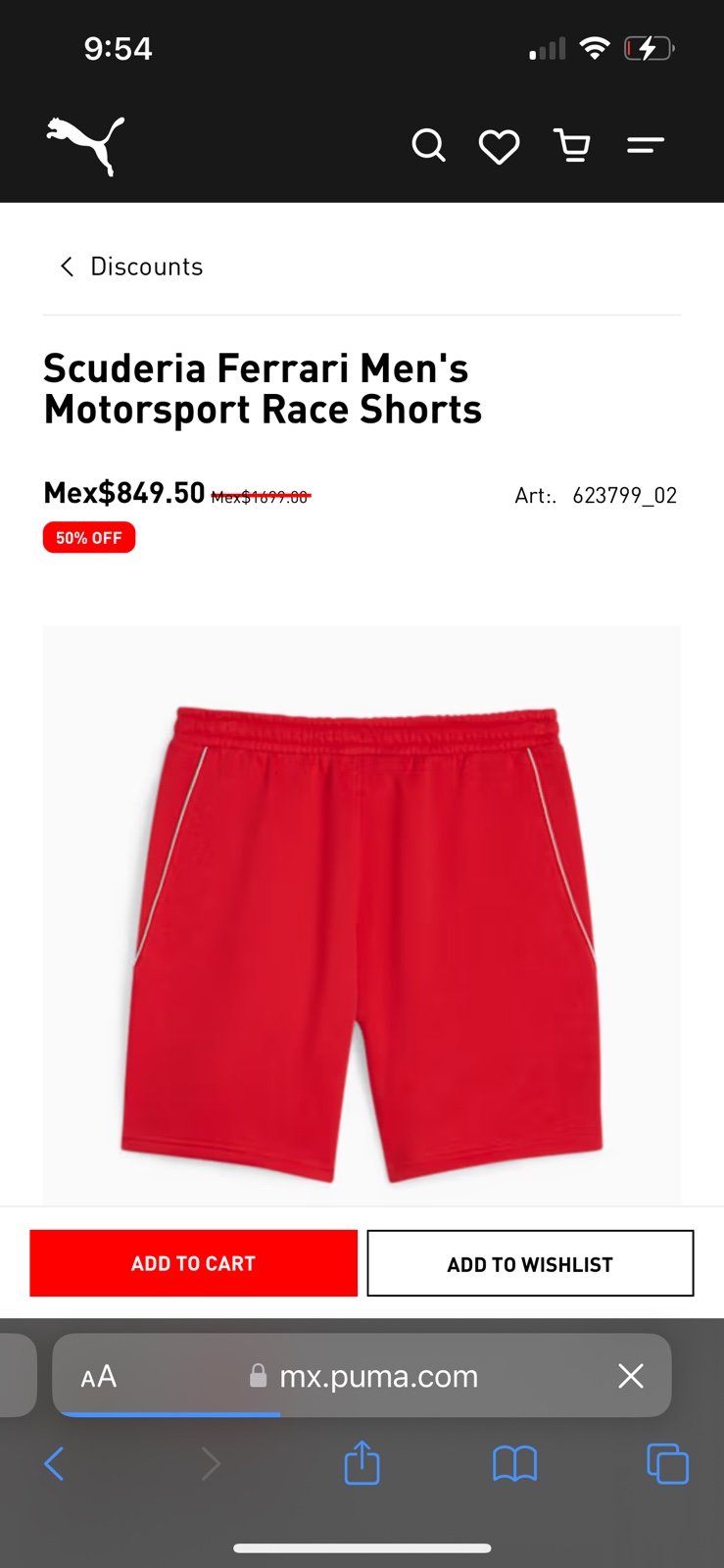The image size is (724, 1568).
Task: Go back to Discounts
Action: point(131,267)
